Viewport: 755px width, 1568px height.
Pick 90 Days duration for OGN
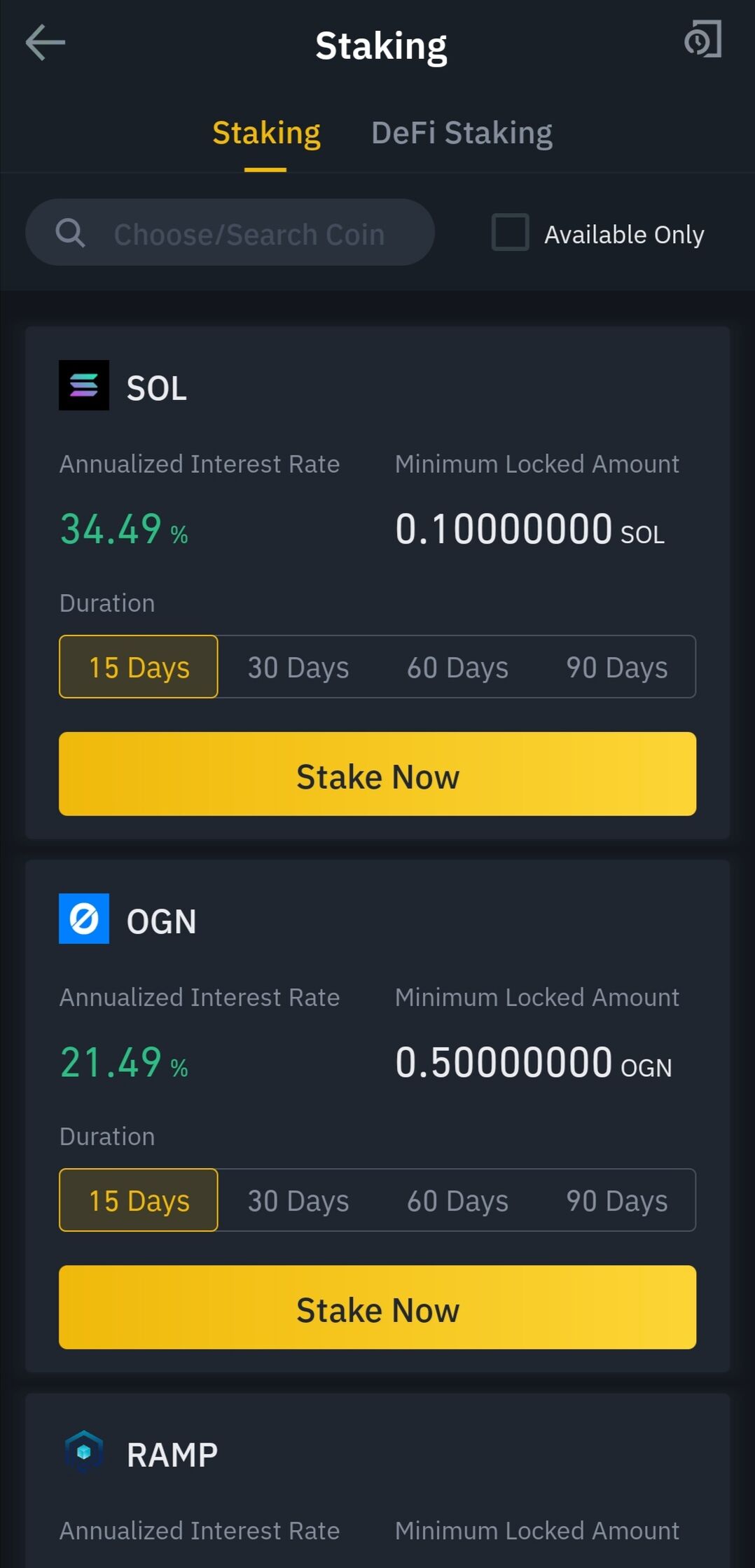pos(616,1200)
